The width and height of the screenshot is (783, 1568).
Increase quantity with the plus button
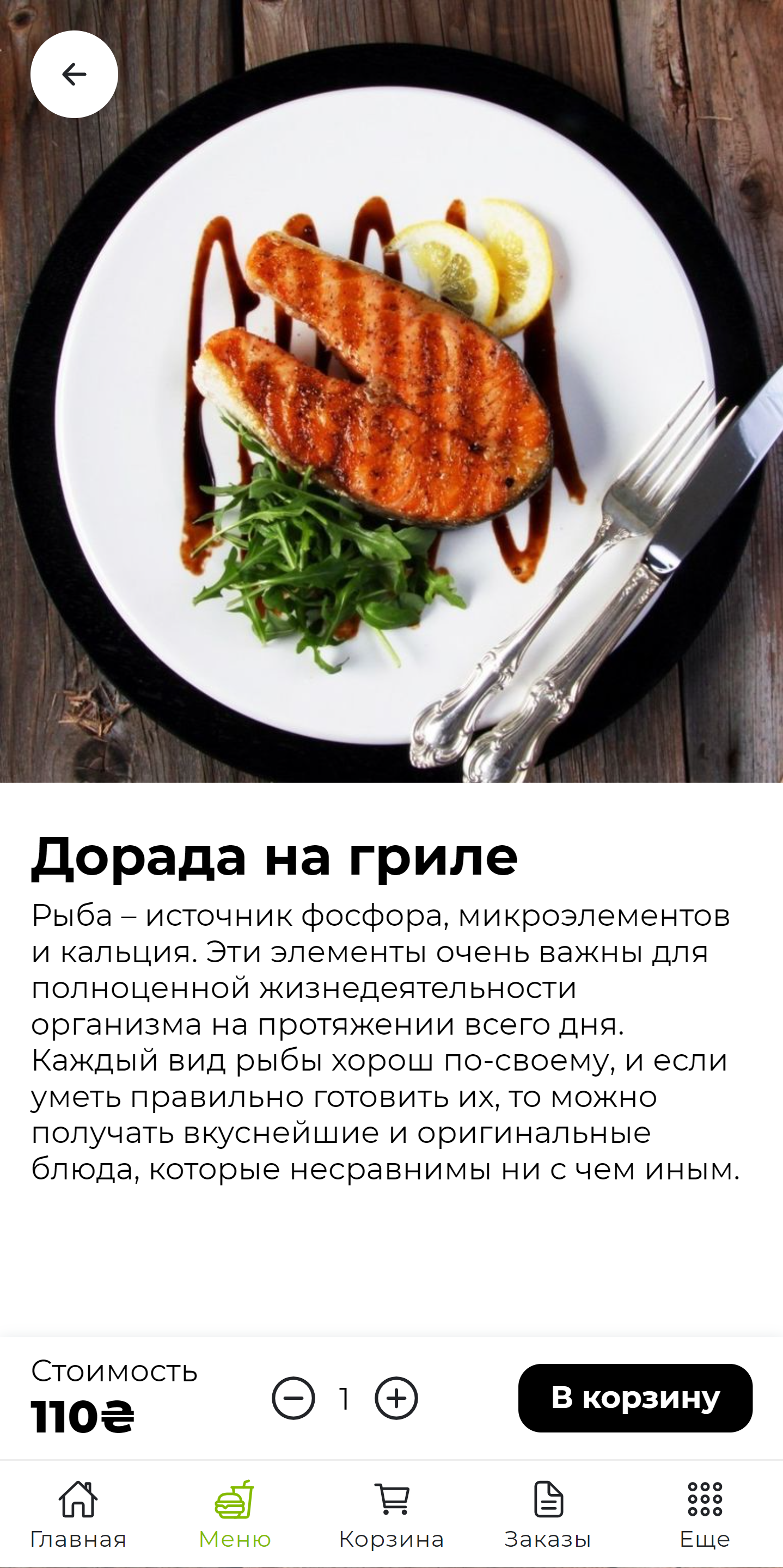click(396, 1398)
